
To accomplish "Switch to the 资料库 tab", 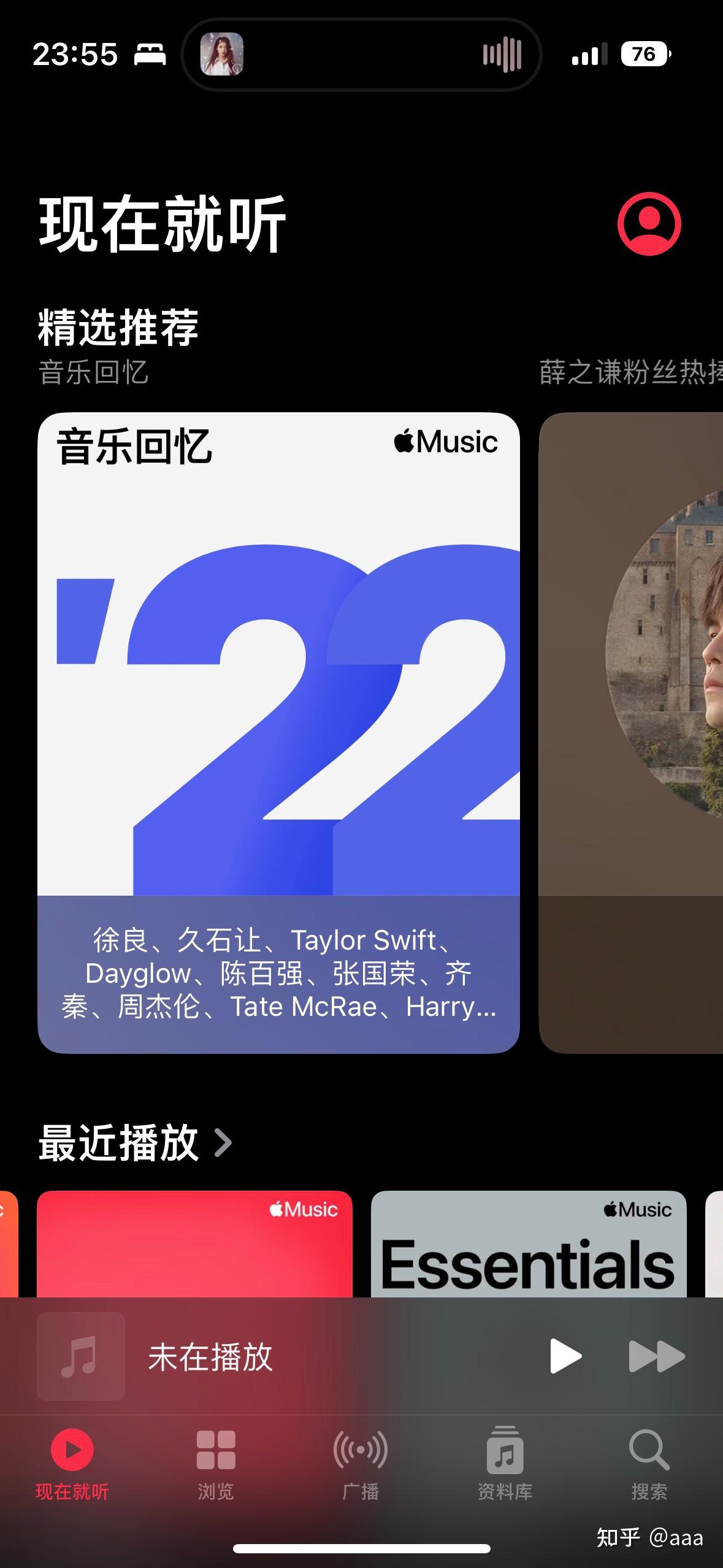I will (x=505, y=1463).
